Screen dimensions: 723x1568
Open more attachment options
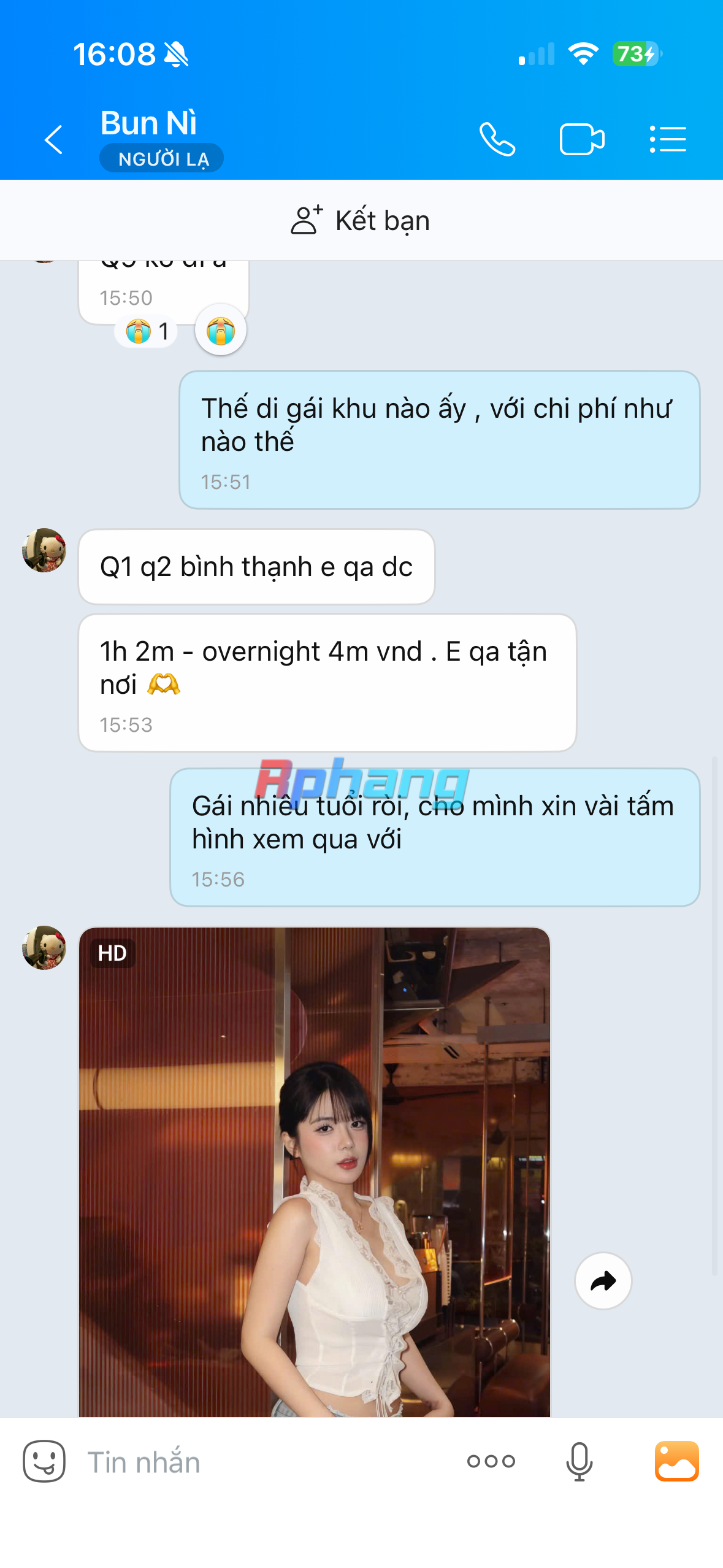pos(491,1461)
